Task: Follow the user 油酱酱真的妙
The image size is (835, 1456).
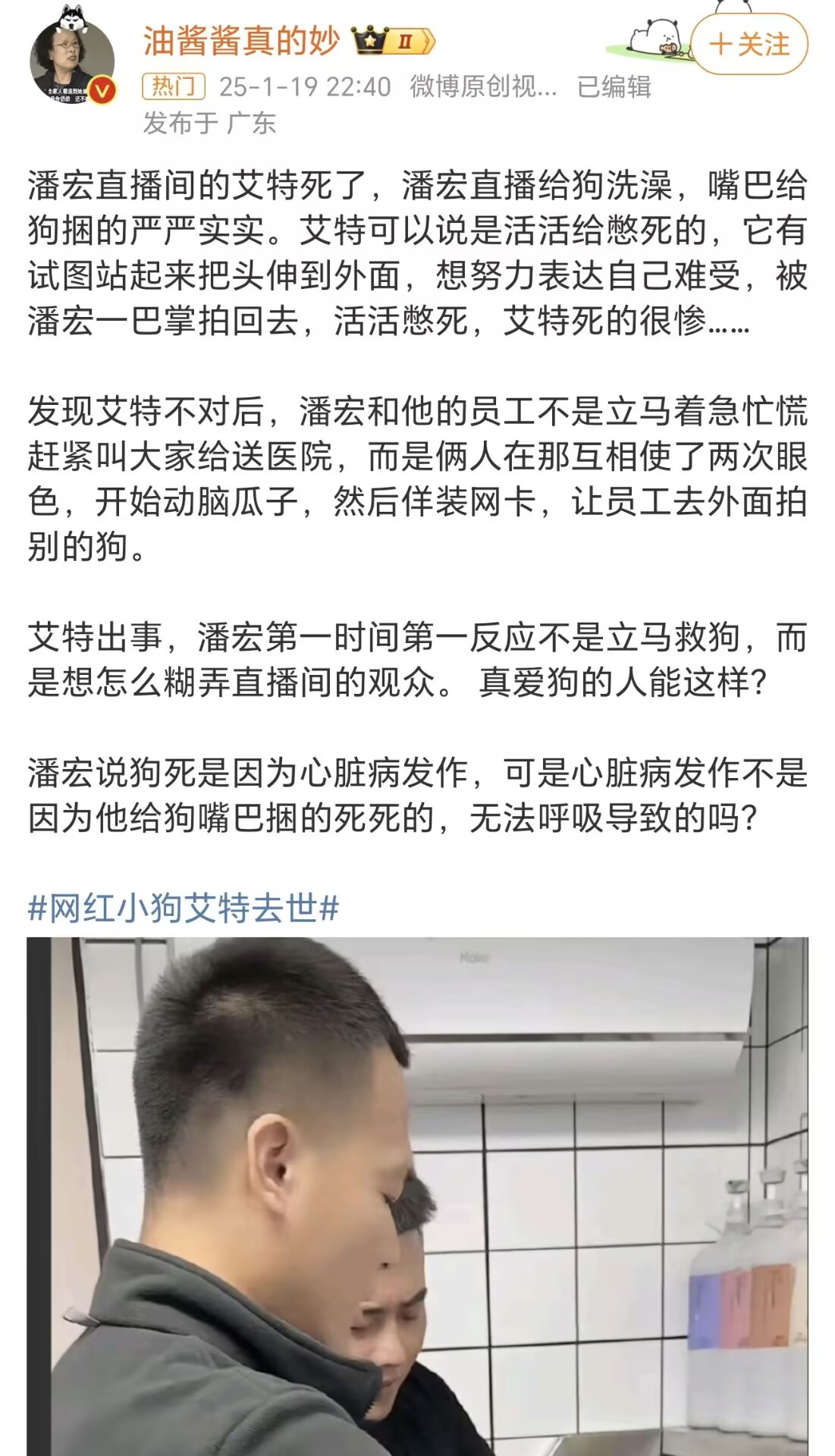Action: (x=749, y=45)
